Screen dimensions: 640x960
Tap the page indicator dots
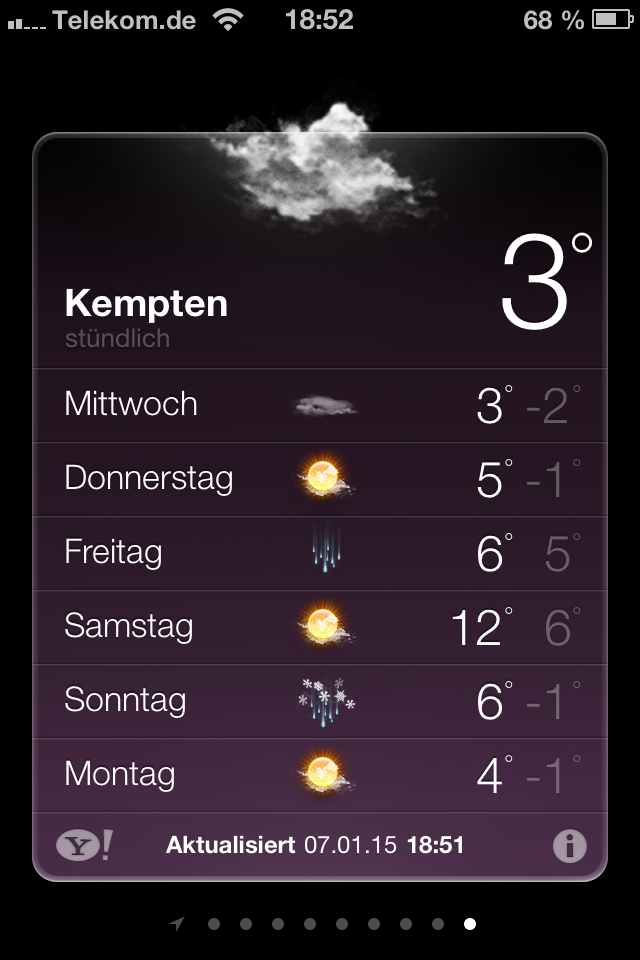point(323,924)
